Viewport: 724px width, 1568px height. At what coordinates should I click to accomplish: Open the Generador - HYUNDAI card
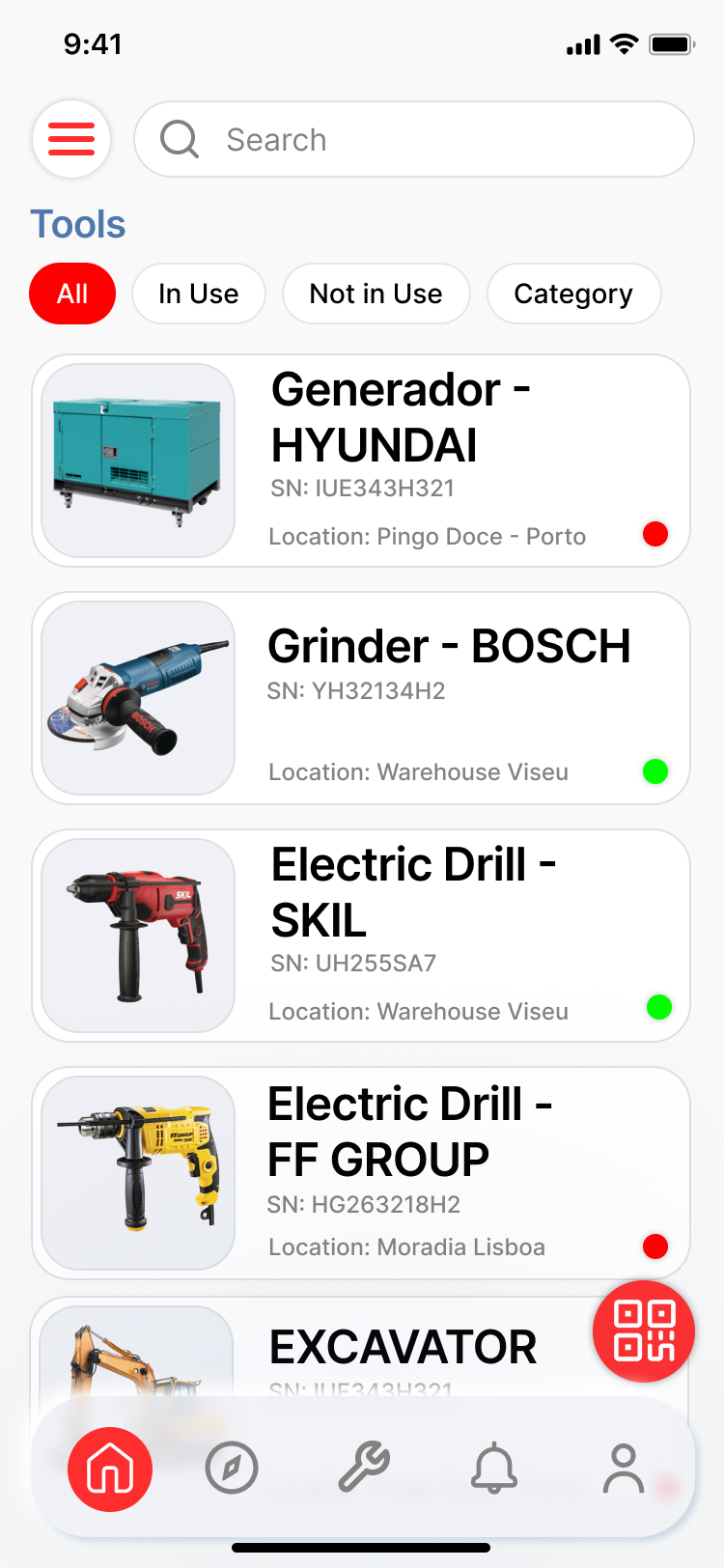361,461
